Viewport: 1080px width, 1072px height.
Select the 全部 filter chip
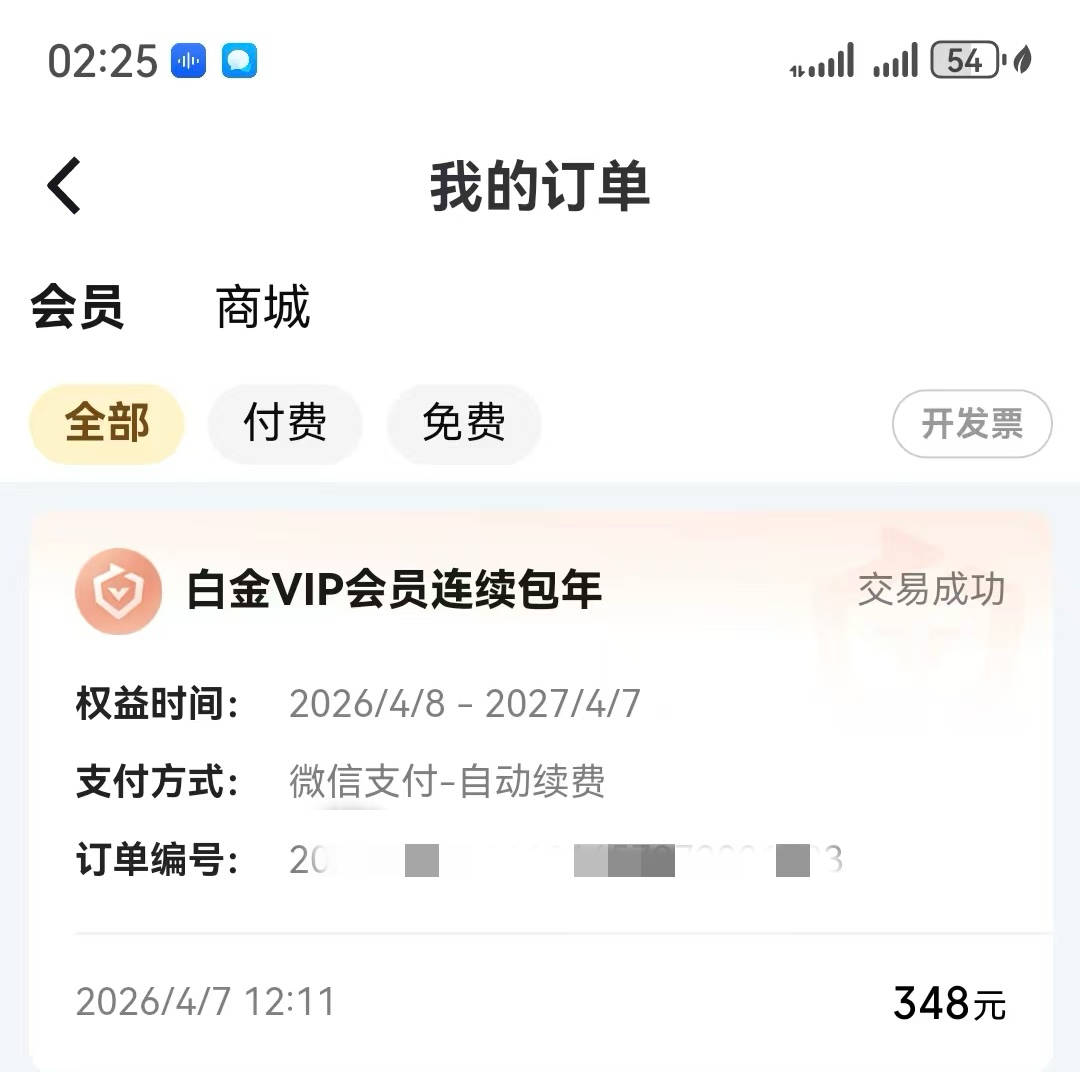tap(107, 424)
